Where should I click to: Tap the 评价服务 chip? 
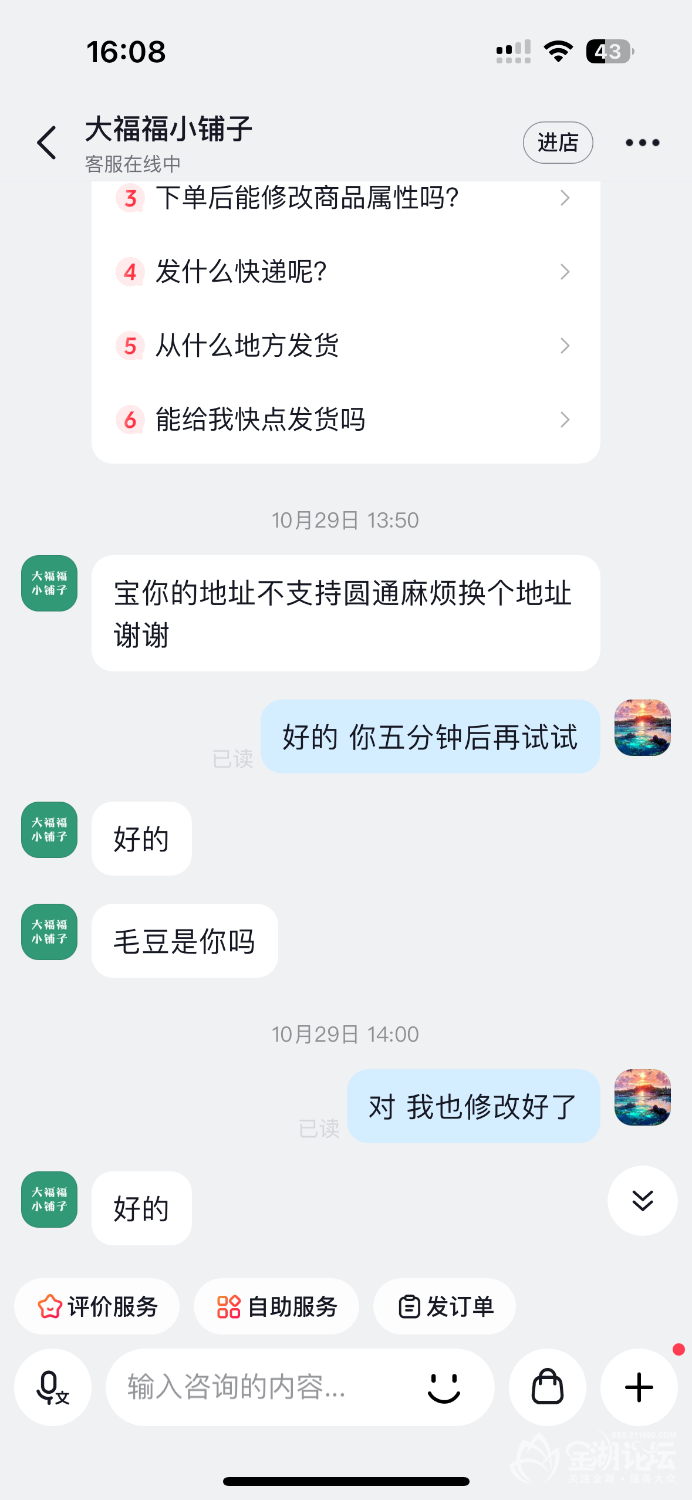tap(97, 1306)
